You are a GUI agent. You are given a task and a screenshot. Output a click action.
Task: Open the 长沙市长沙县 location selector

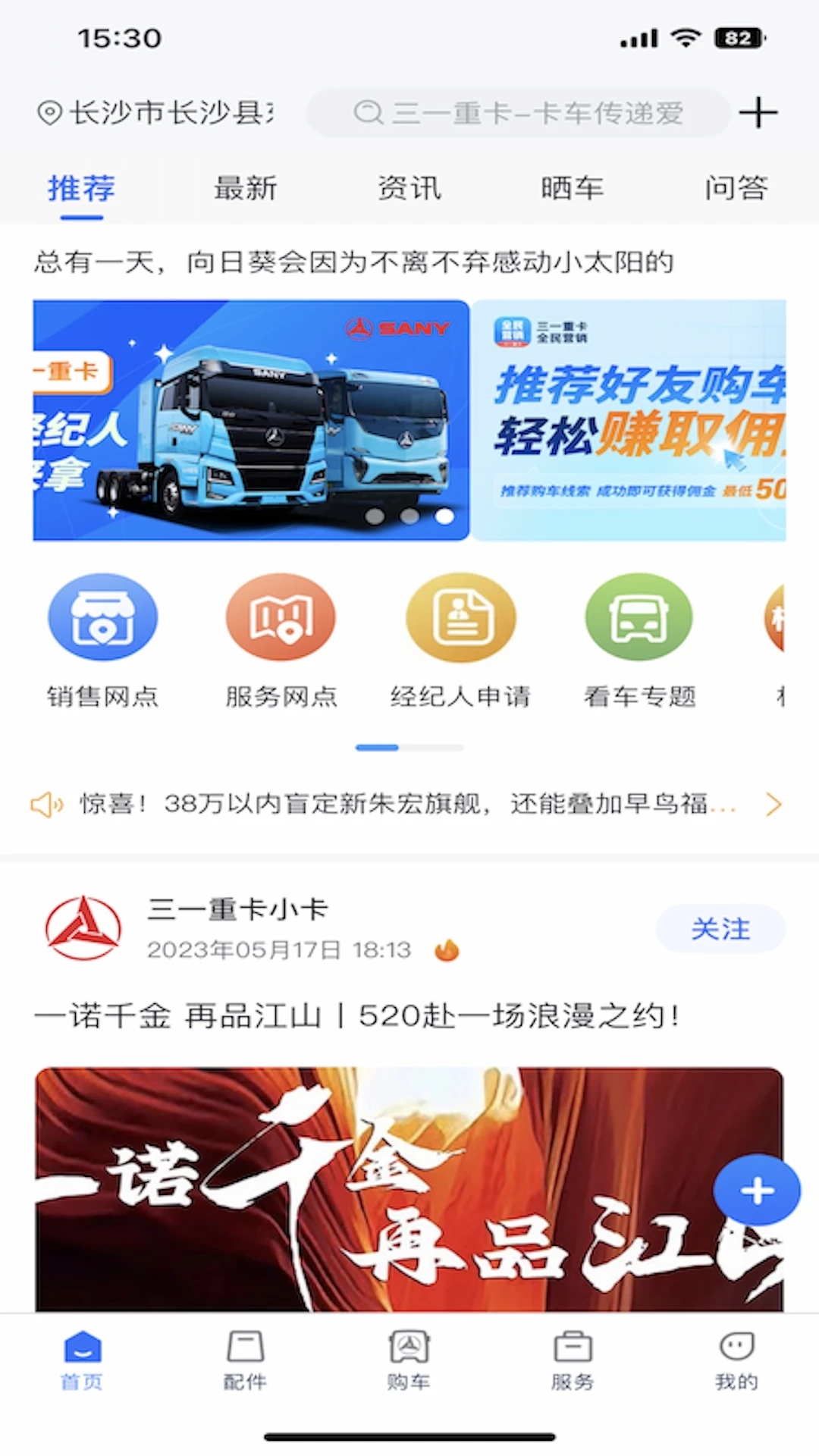click(x=152, y=114)
